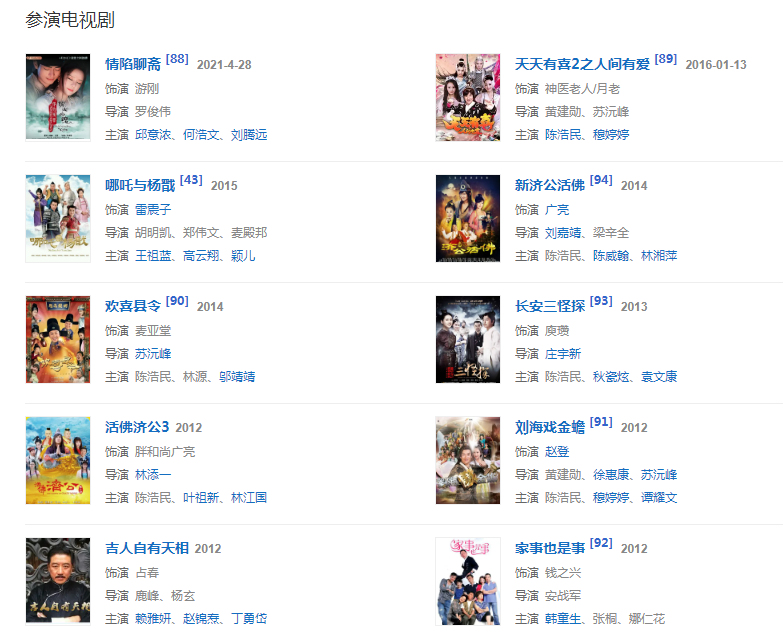Open the 新济公活佛 drama link
Screen dimensions: 783x637
click(x=549, y=185)
